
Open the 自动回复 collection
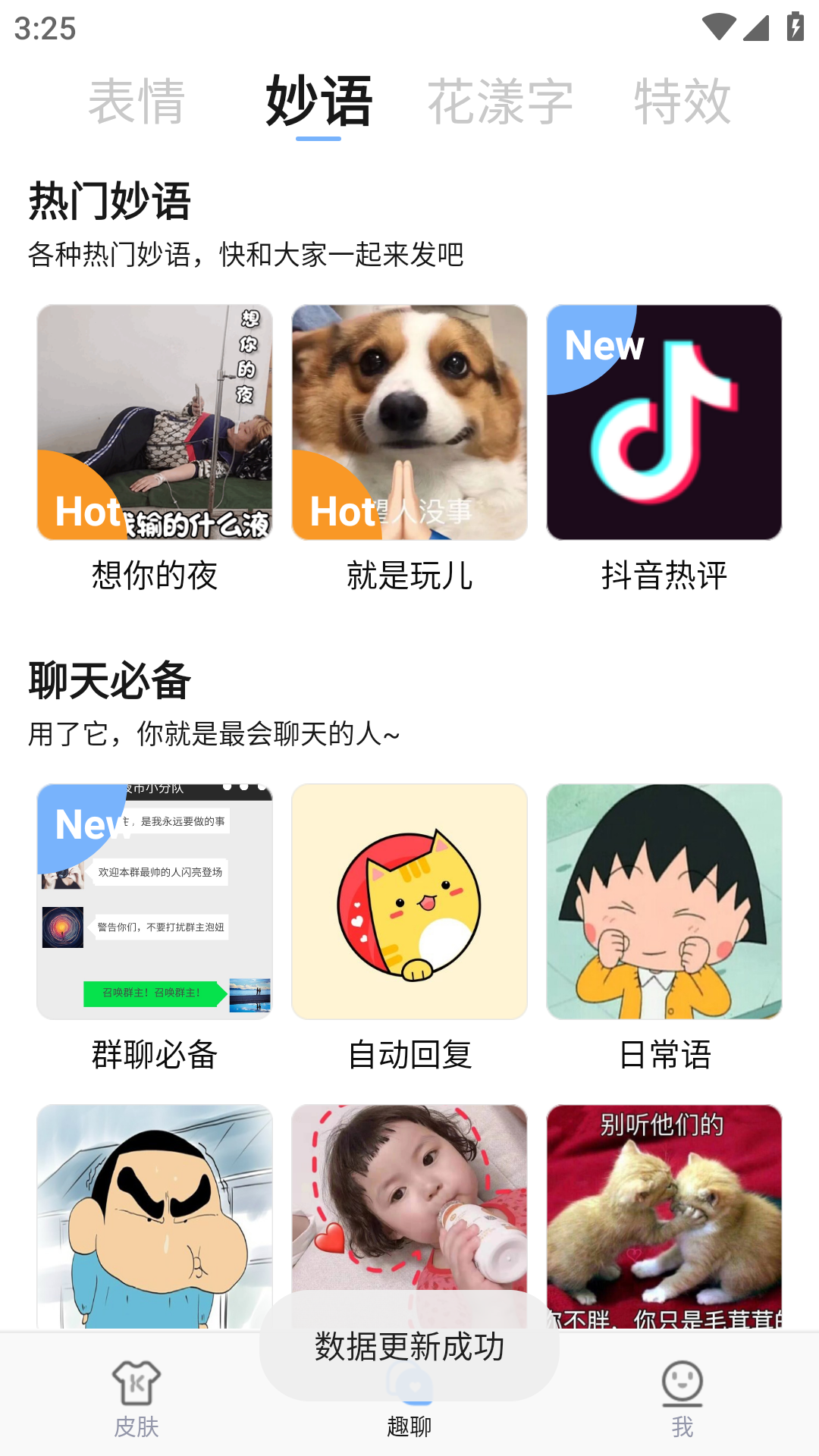pos(409,902)
